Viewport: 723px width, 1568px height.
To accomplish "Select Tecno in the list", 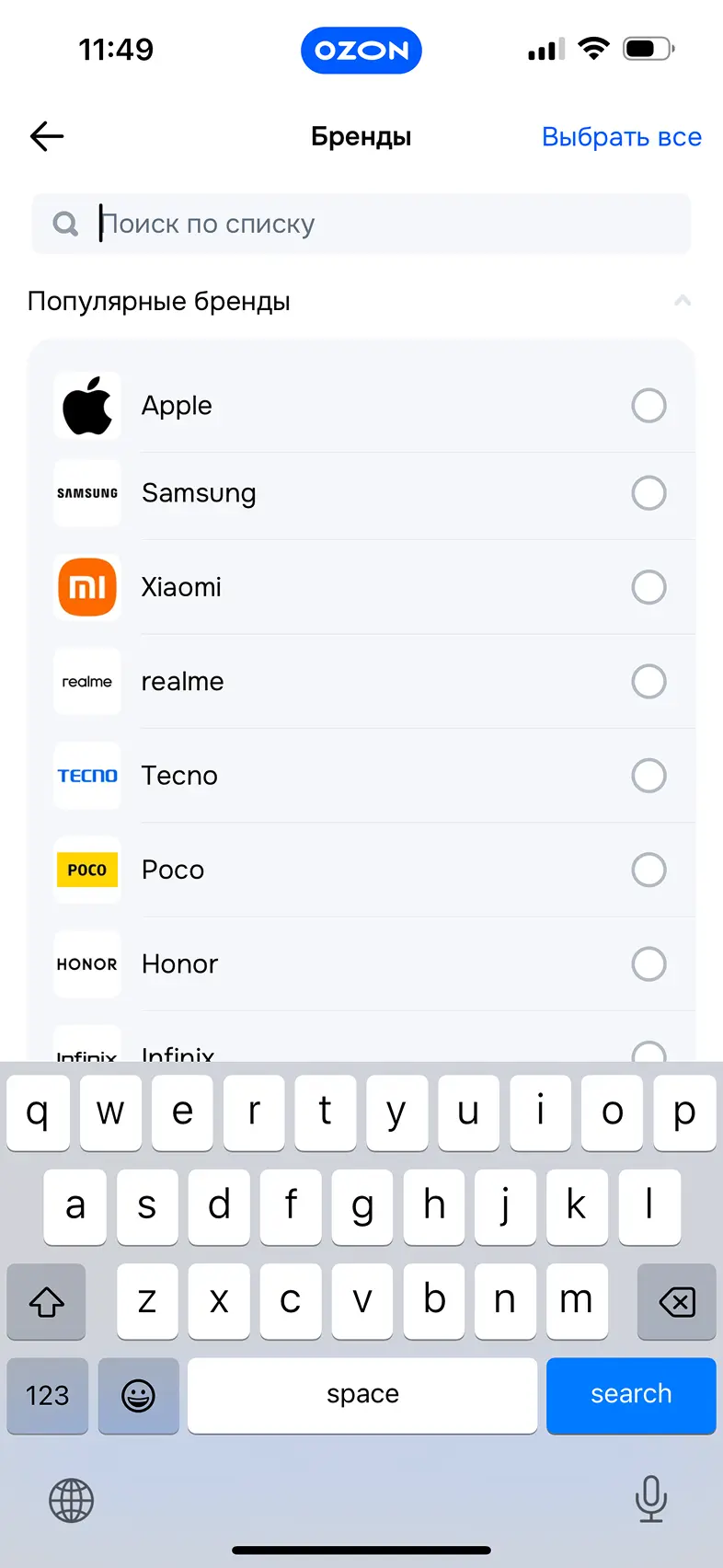I will point(648,776).
